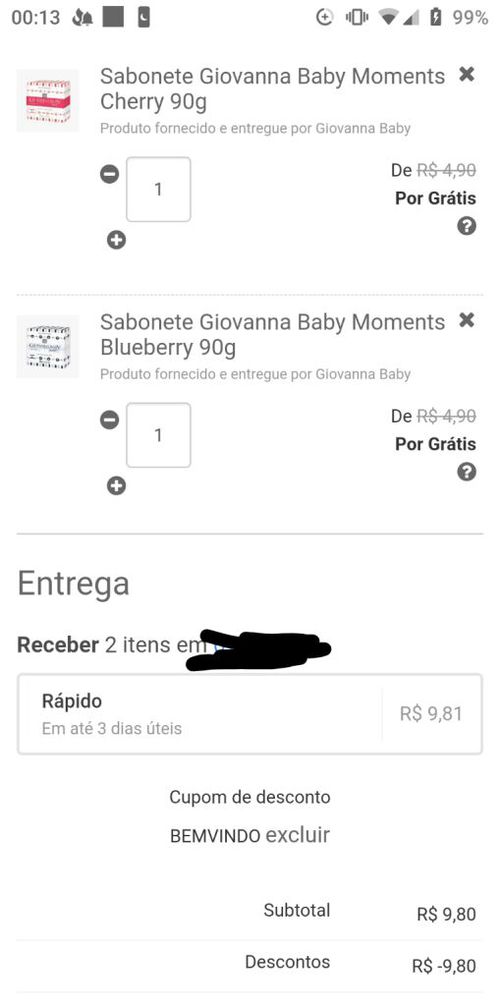Screen dimensions: 500x1006
Task: Open the help icon under the Blueberry soap's price
Action: [467, 472]
